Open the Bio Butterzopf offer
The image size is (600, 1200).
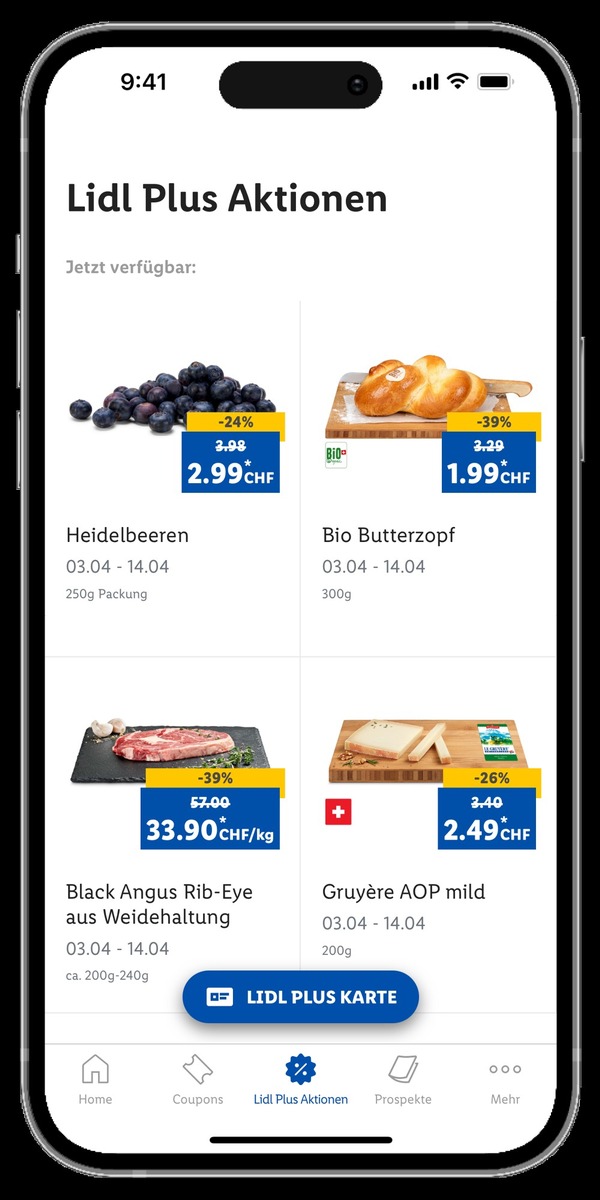pyautogui.click(x=428, y=480)
